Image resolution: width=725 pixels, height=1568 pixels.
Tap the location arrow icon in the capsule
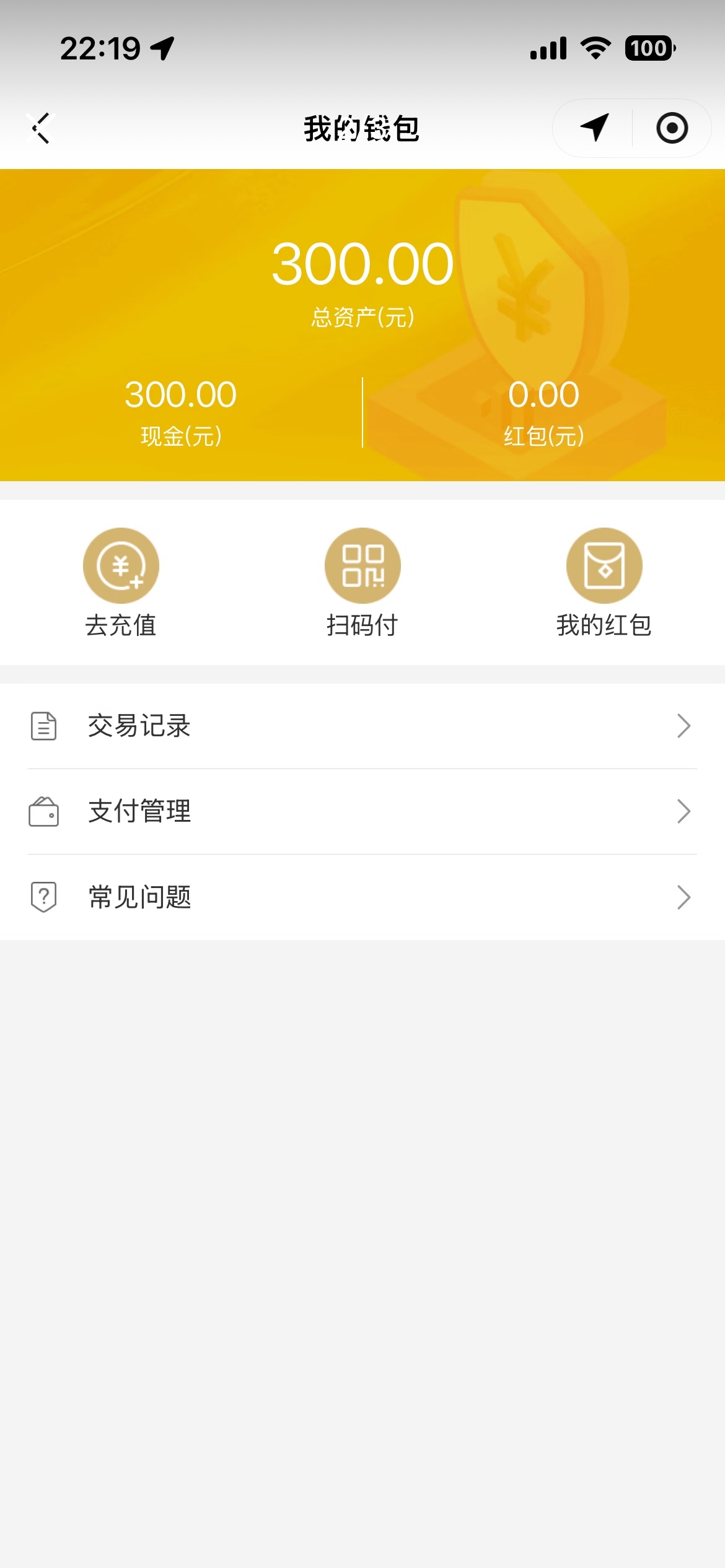594,128
